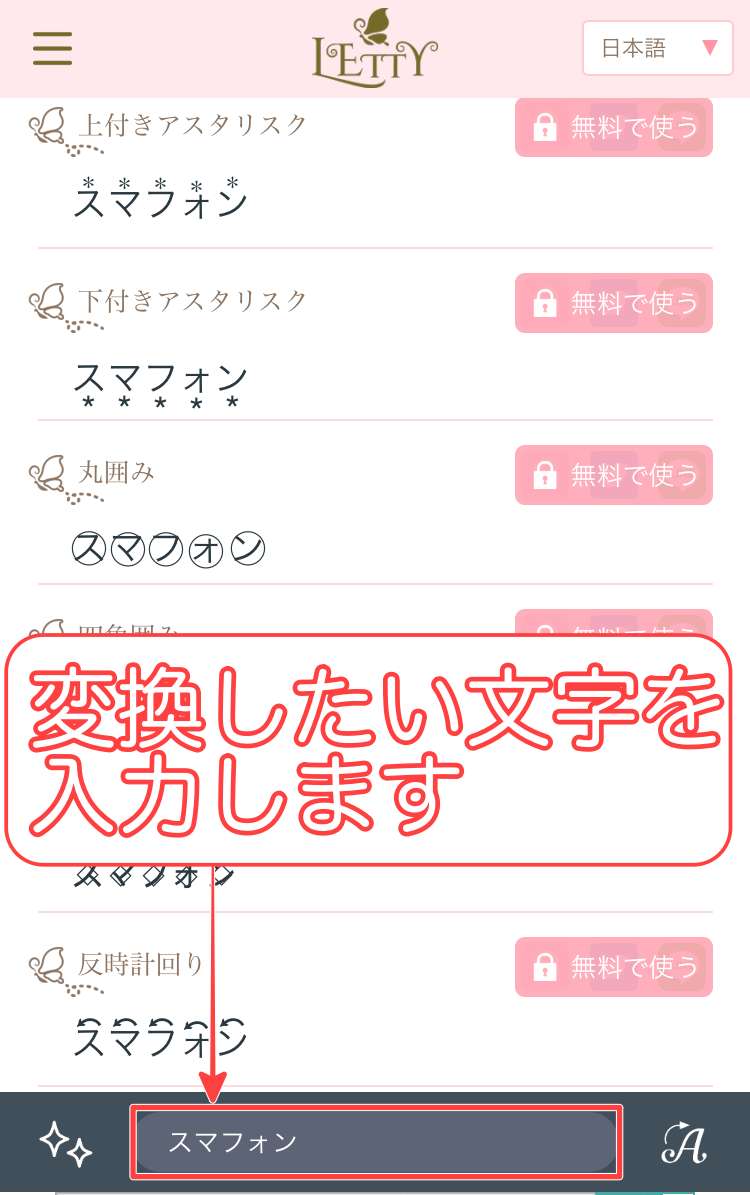Screen dimensions: 750x1195
Task: Open the hamburger menu
Action: tap(52, 48)
